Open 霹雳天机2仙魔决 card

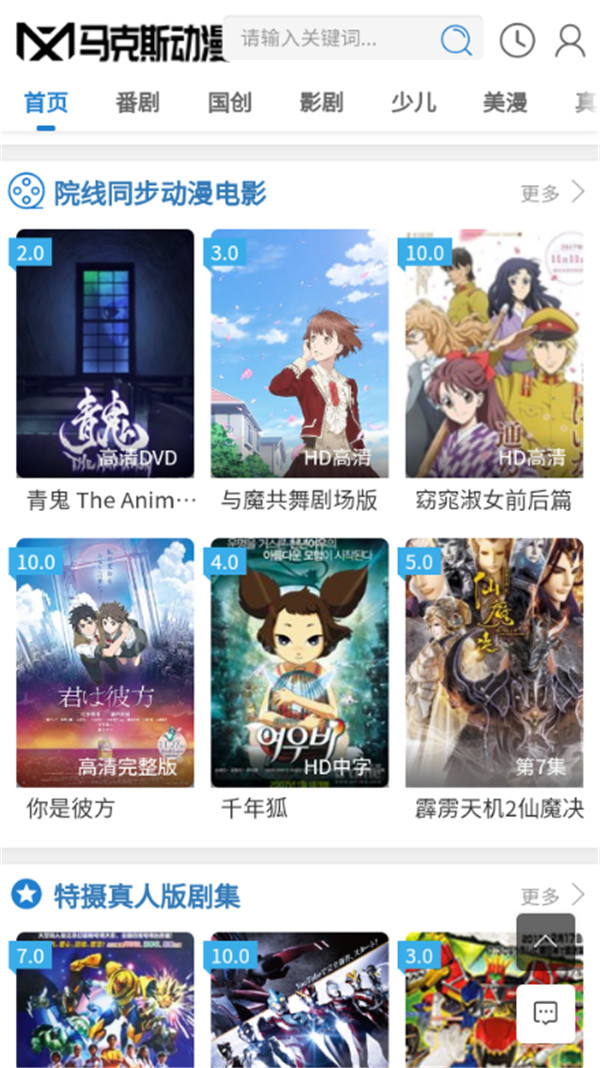click(x=494, y=662)
